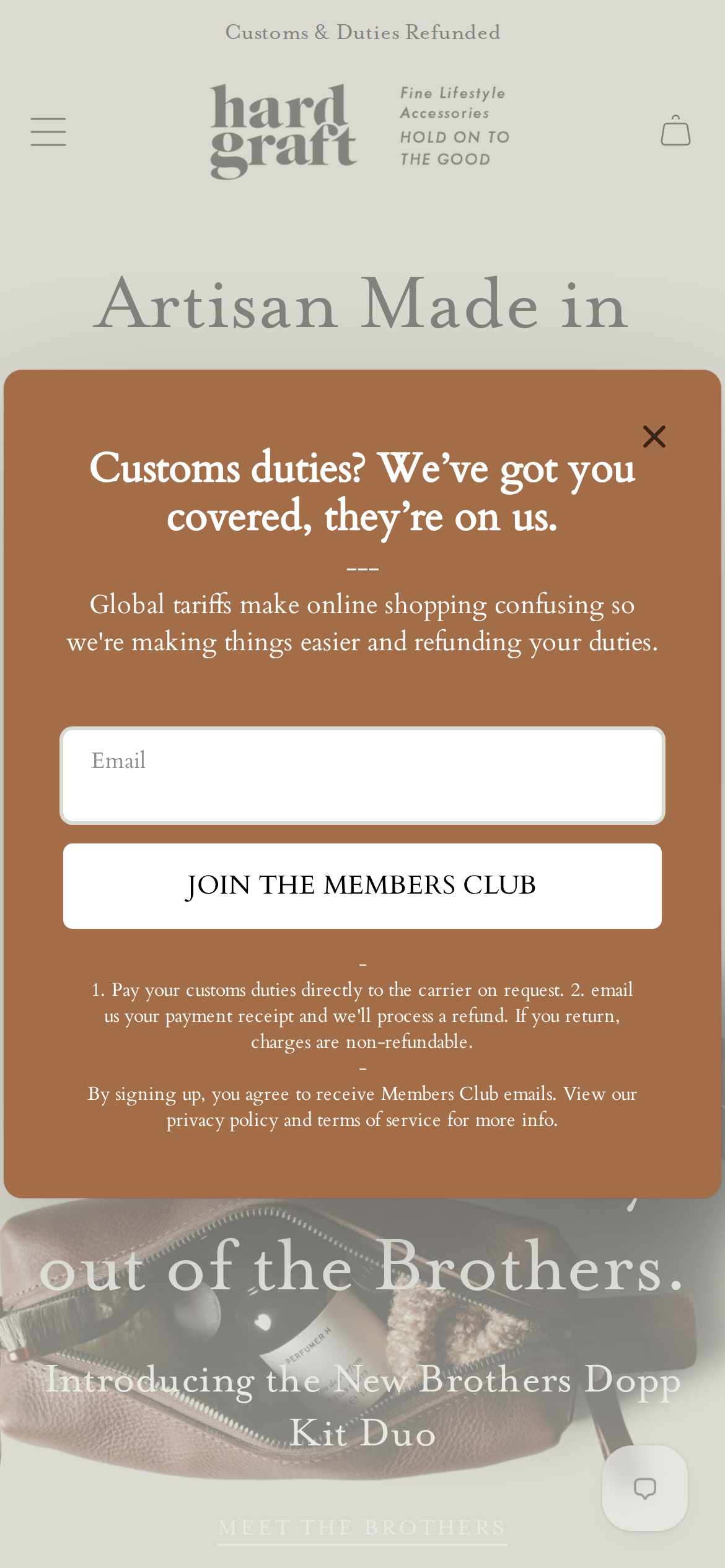Tap the Customs & Duties Refunded banner
725x1568 pixels.
coord(362,32)
